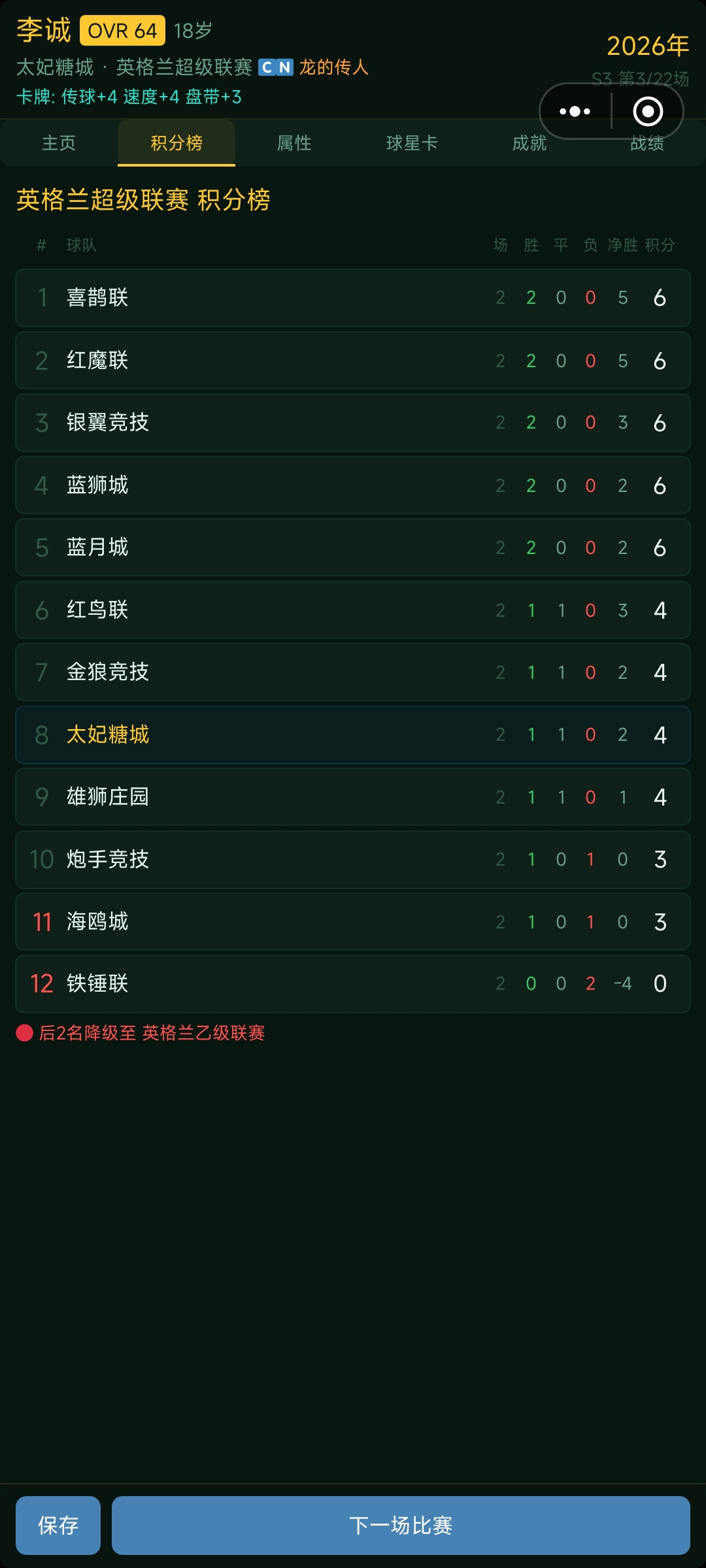
Task: Open the mini program more-options menu
Action: [575, 111]
